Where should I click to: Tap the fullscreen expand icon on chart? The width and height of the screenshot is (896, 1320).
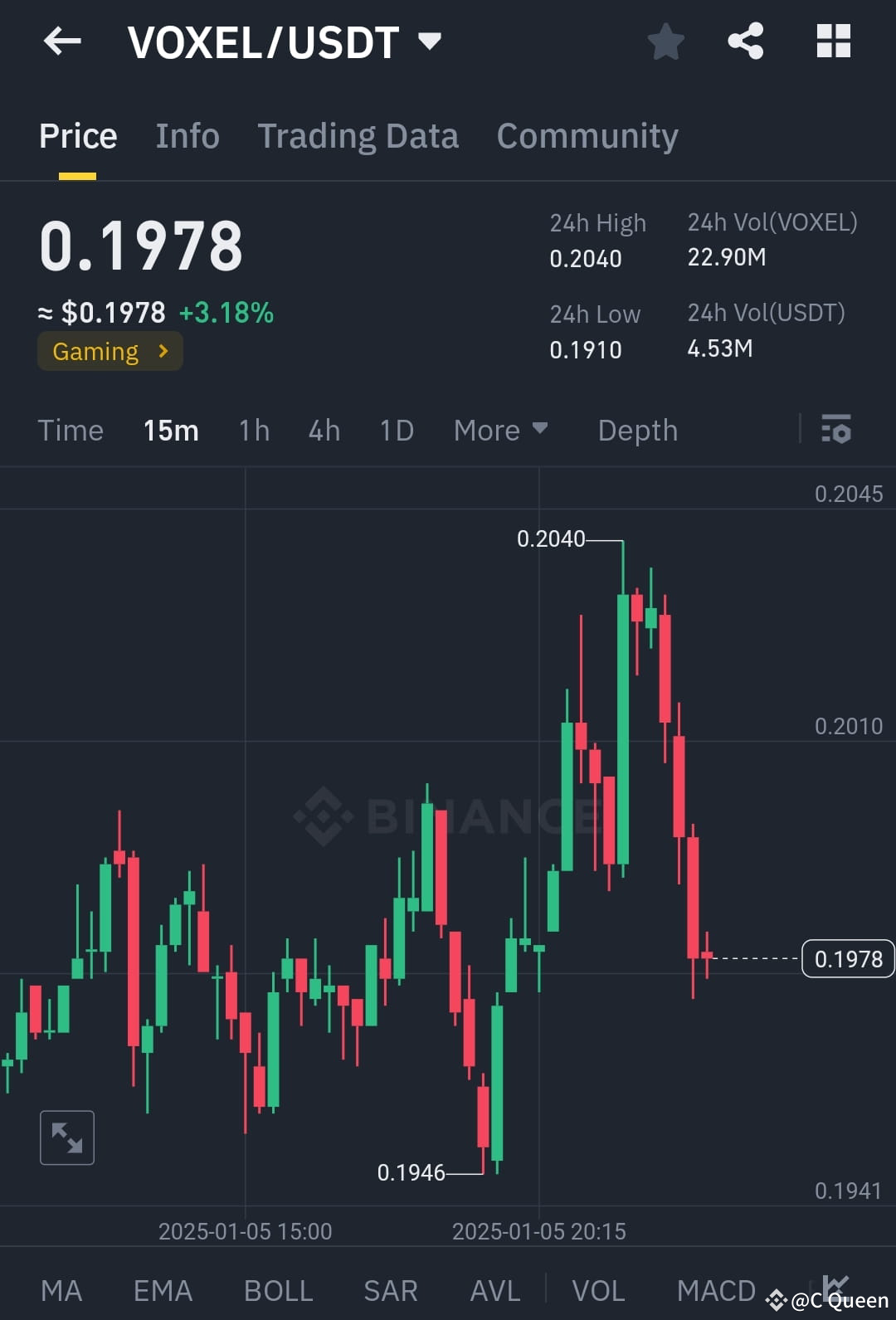pyautogui.click(x=66, y=1137)
